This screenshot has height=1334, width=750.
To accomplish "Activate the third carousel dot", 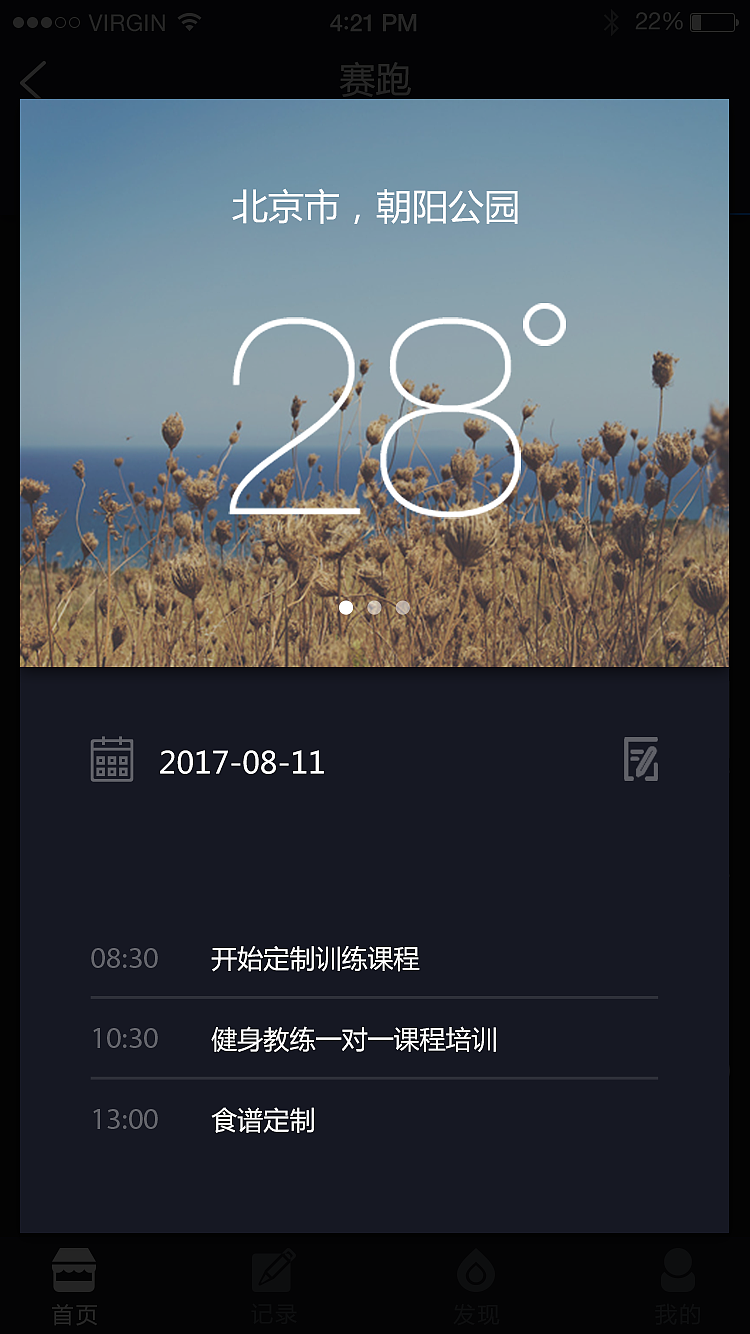I will pyautogui.click(x=402, y=607).
